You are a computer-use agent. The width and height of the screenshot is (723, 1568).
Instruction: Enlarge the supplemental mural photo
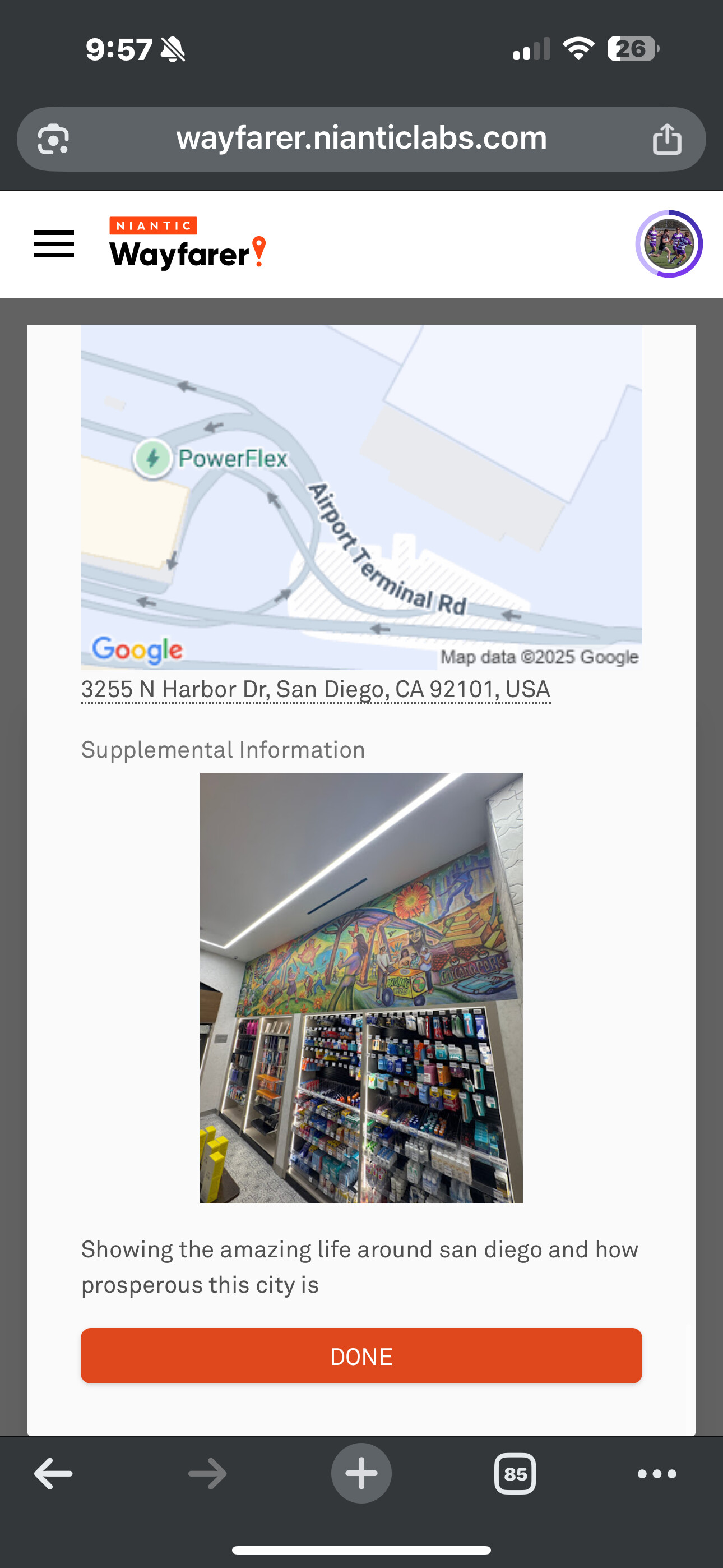click(361, 988)
